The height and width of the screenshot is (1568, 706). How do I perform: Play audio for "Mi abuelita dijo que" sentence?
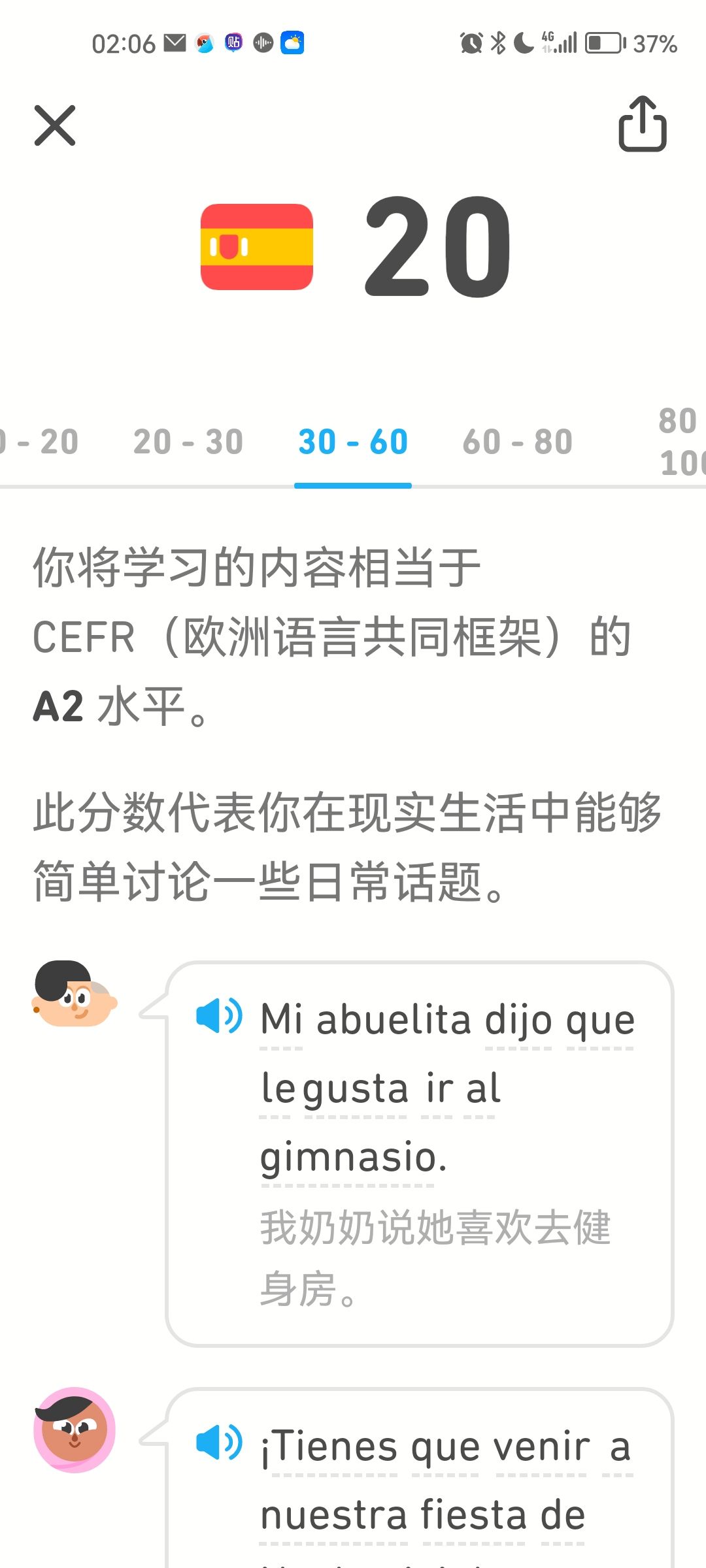(x=219, y=1016)
